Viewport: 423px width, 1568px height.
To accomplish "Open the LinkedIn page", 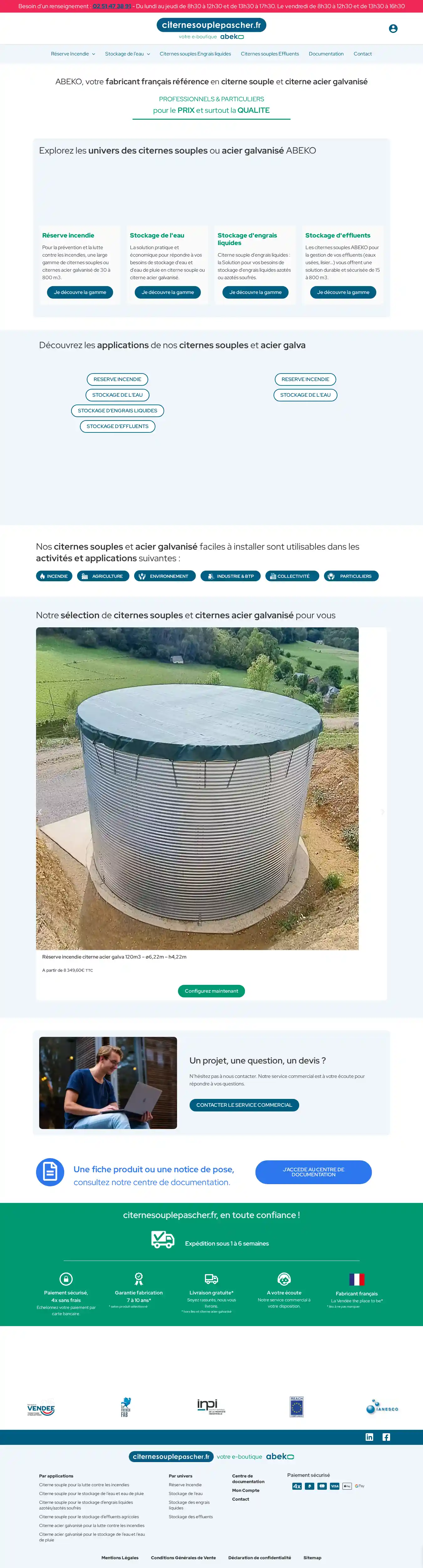I will [x=369, y=1437].
